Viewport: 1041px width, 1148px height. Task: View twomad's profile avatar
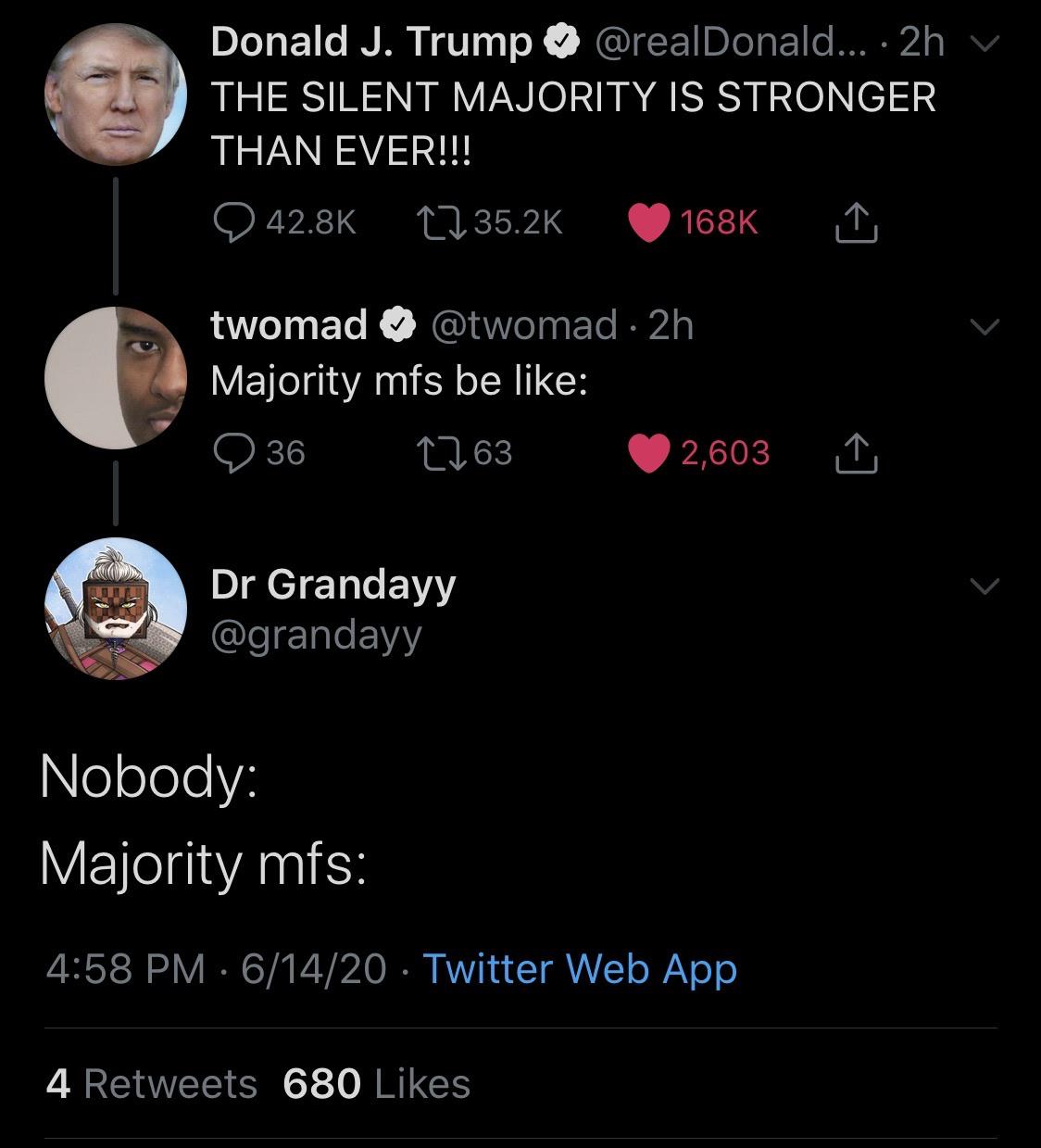[x=116, y=378]
